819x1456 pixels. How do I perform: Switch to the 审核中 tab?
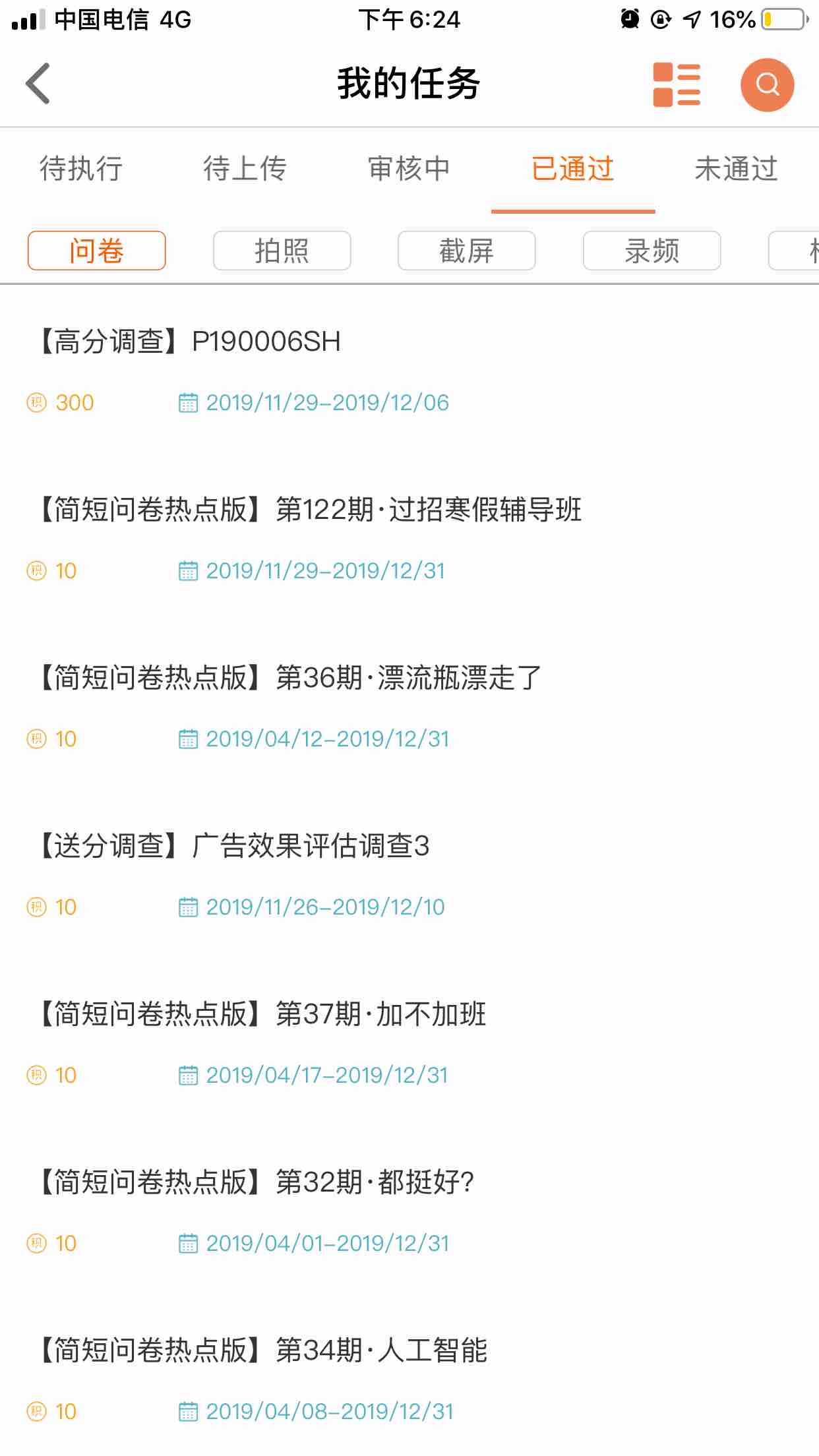point(409,169)
